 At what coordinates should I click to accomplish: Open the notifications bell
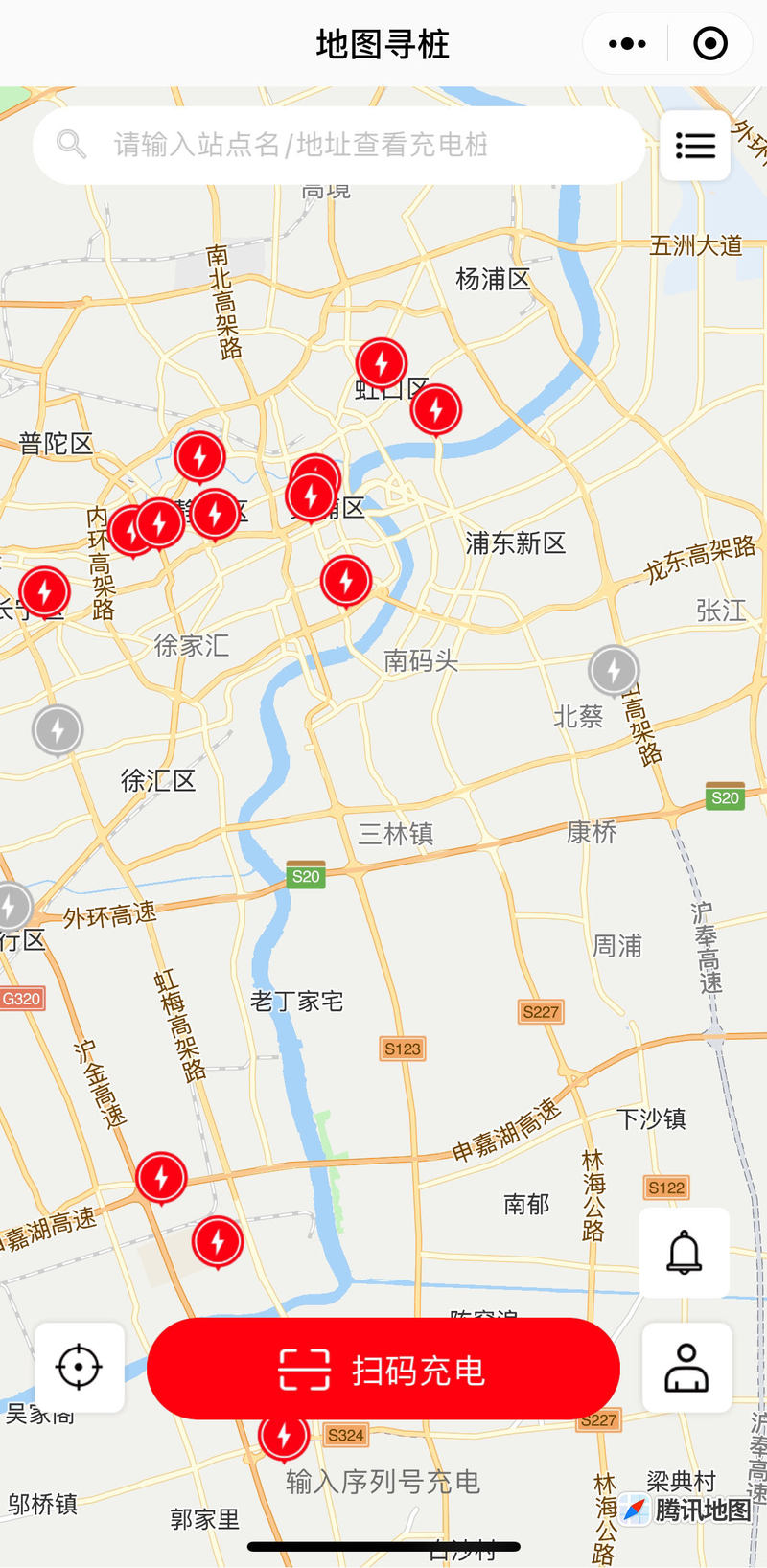(685, 1253)
